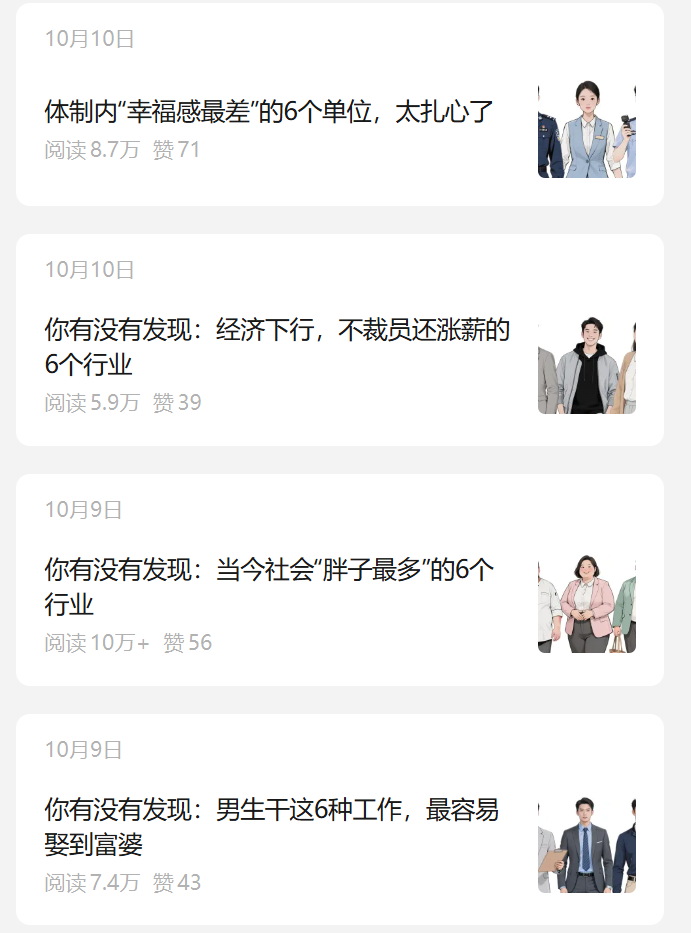This screenshot has height=933, width=691.
Task: Open the article about “胖子最多”的6个行业
Action: click(x=270, y=587)
